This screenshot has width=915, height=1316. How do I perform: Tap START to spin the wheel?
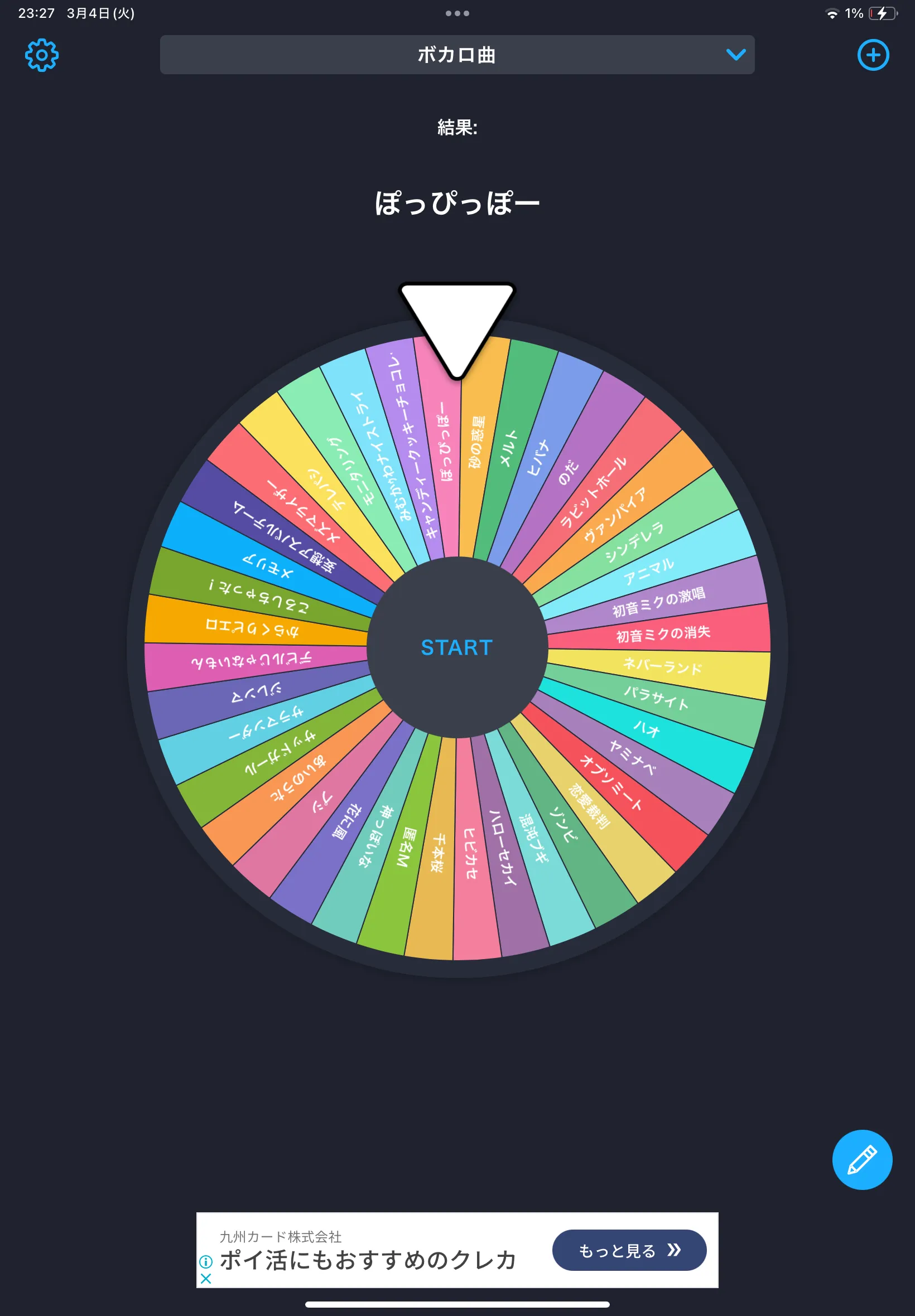[x=457, y=647]
